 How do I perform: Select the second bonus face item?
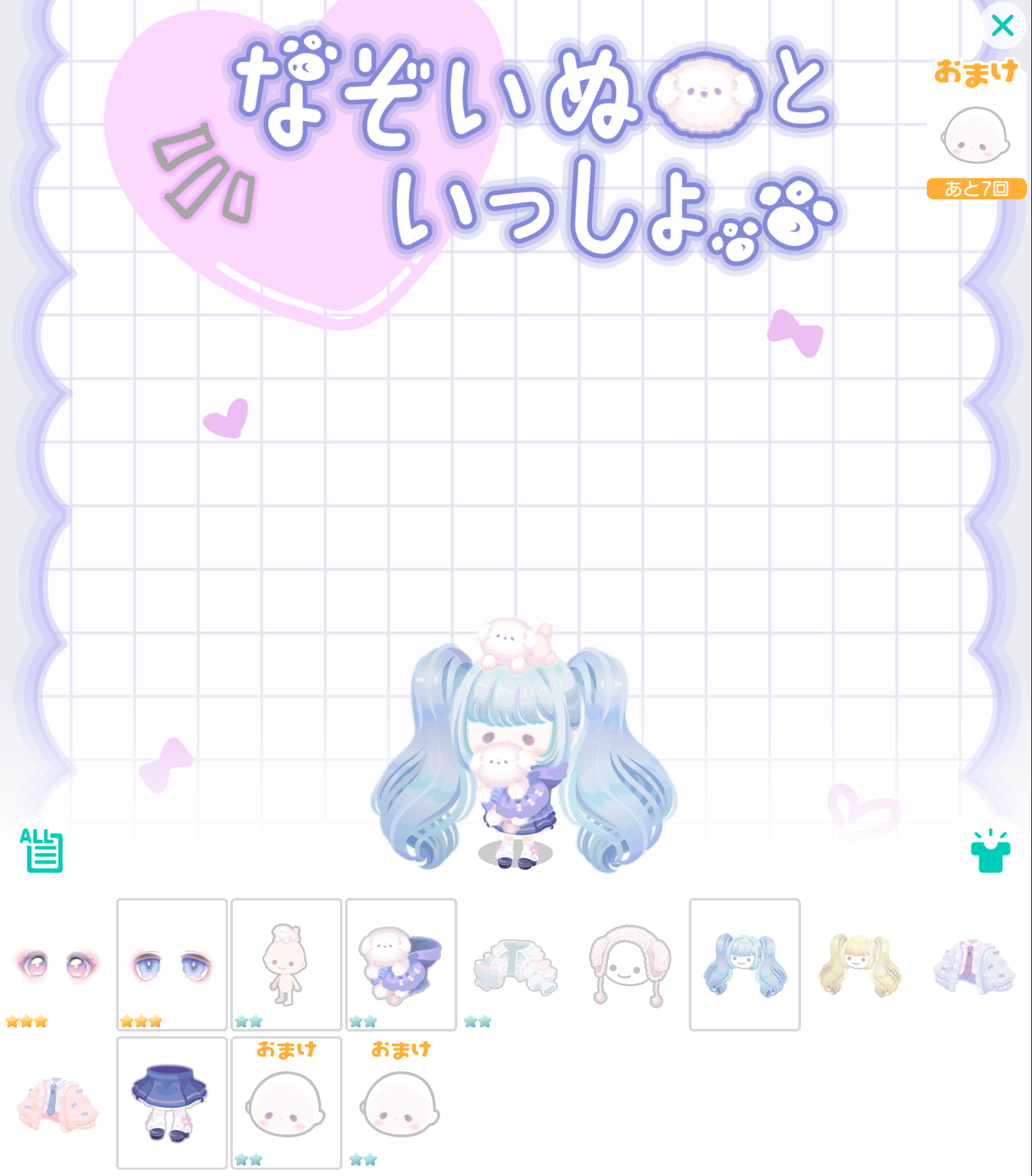[401, 1103]
